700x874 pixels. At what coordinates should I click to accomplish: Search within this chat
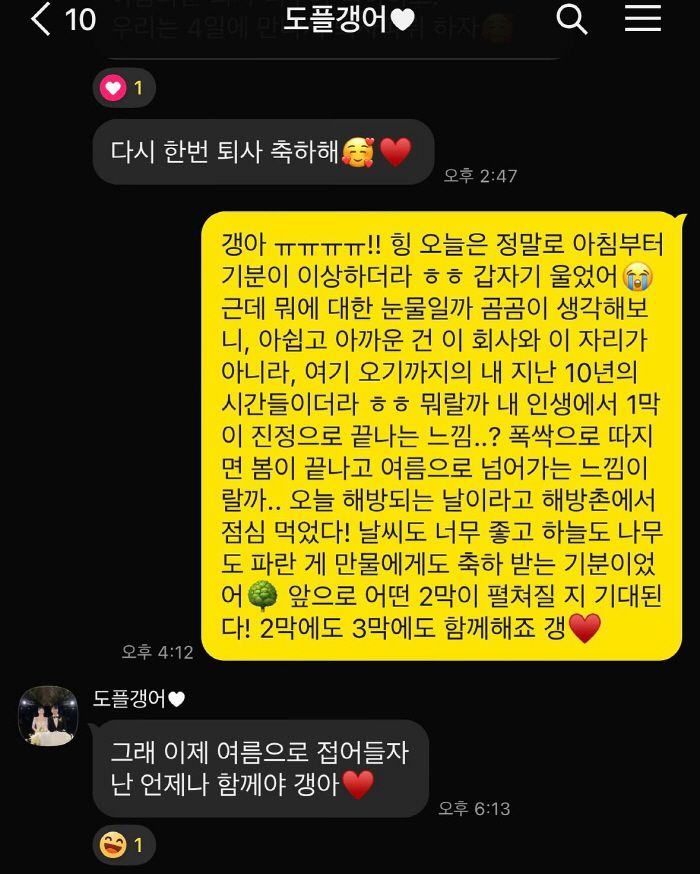tap(571, 18)
